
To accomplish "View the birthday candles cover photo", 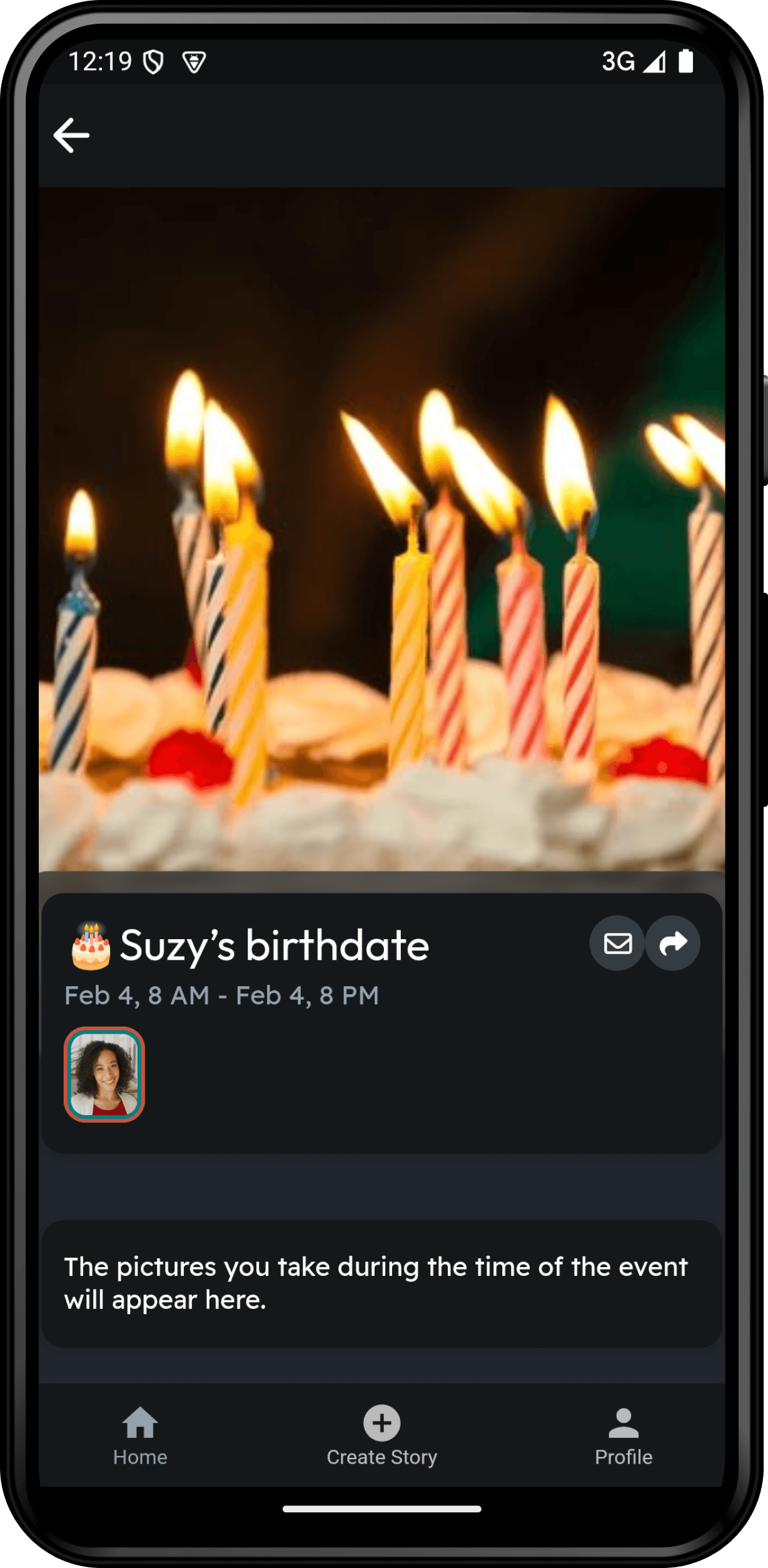I will (381, 529).
